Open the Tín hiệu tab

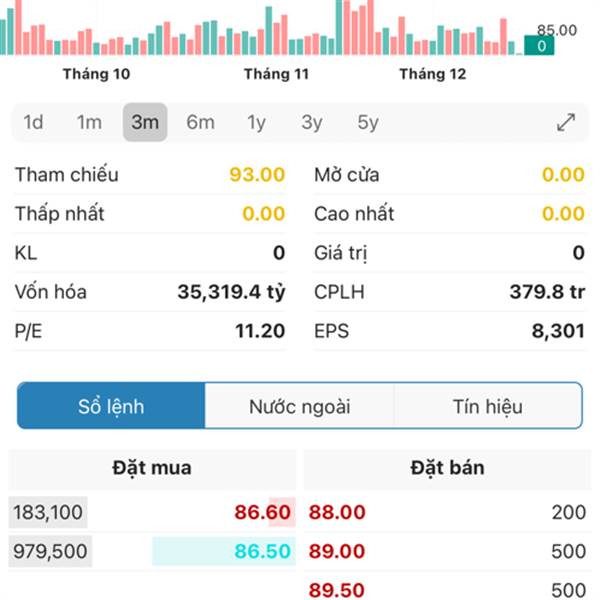(487, 407)
